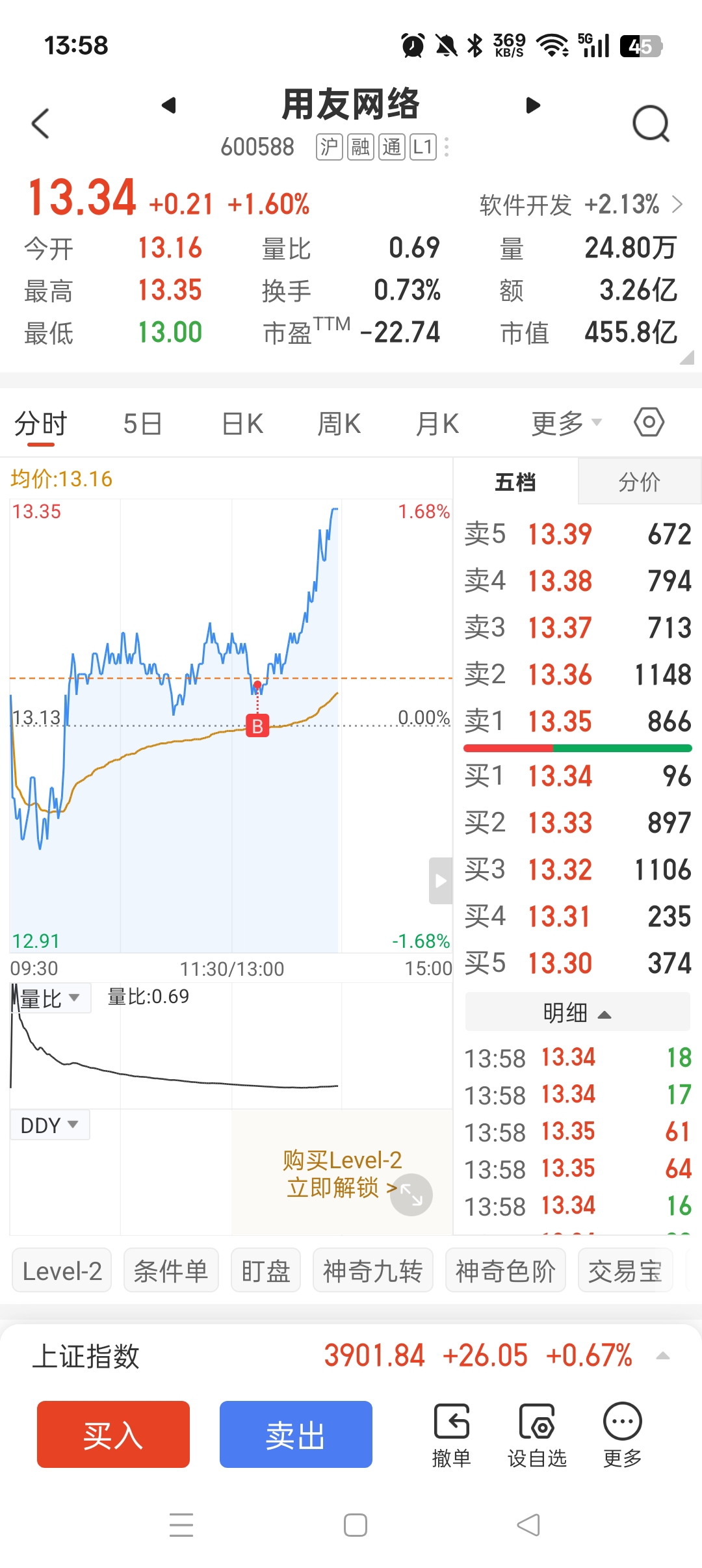Tap 购买Level-2 立即解锁 link

pyautogui.click(x=342, y=1173)
